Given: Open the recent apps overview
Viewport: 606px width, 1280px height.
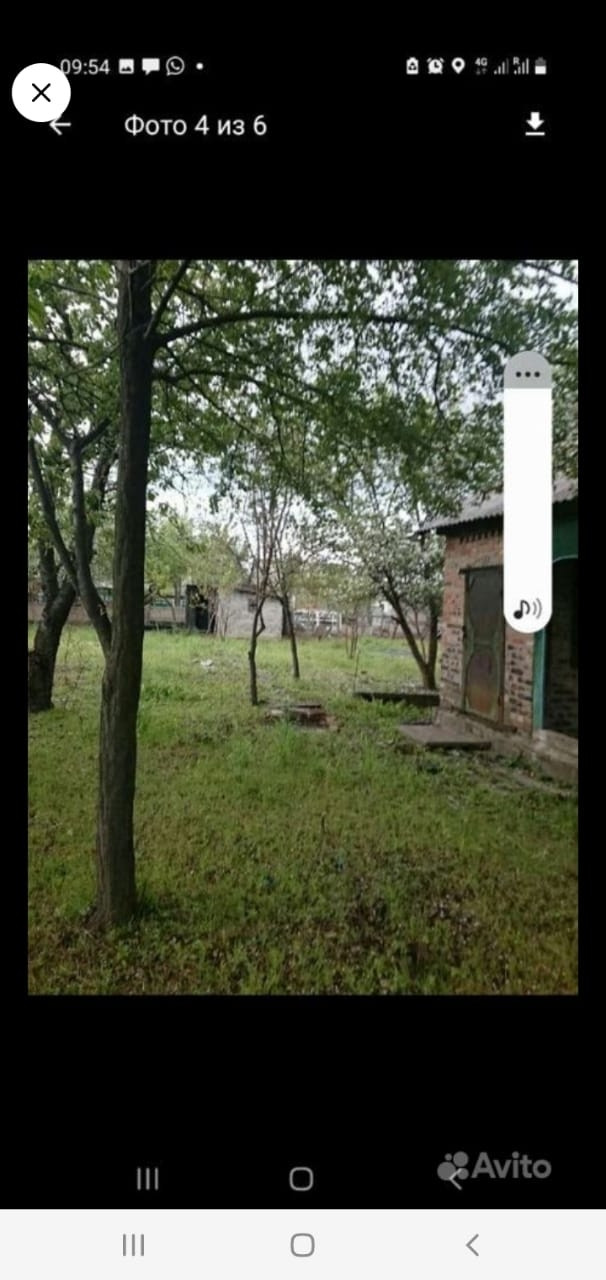Looking at the screenshot, I should pos(133,1245).
